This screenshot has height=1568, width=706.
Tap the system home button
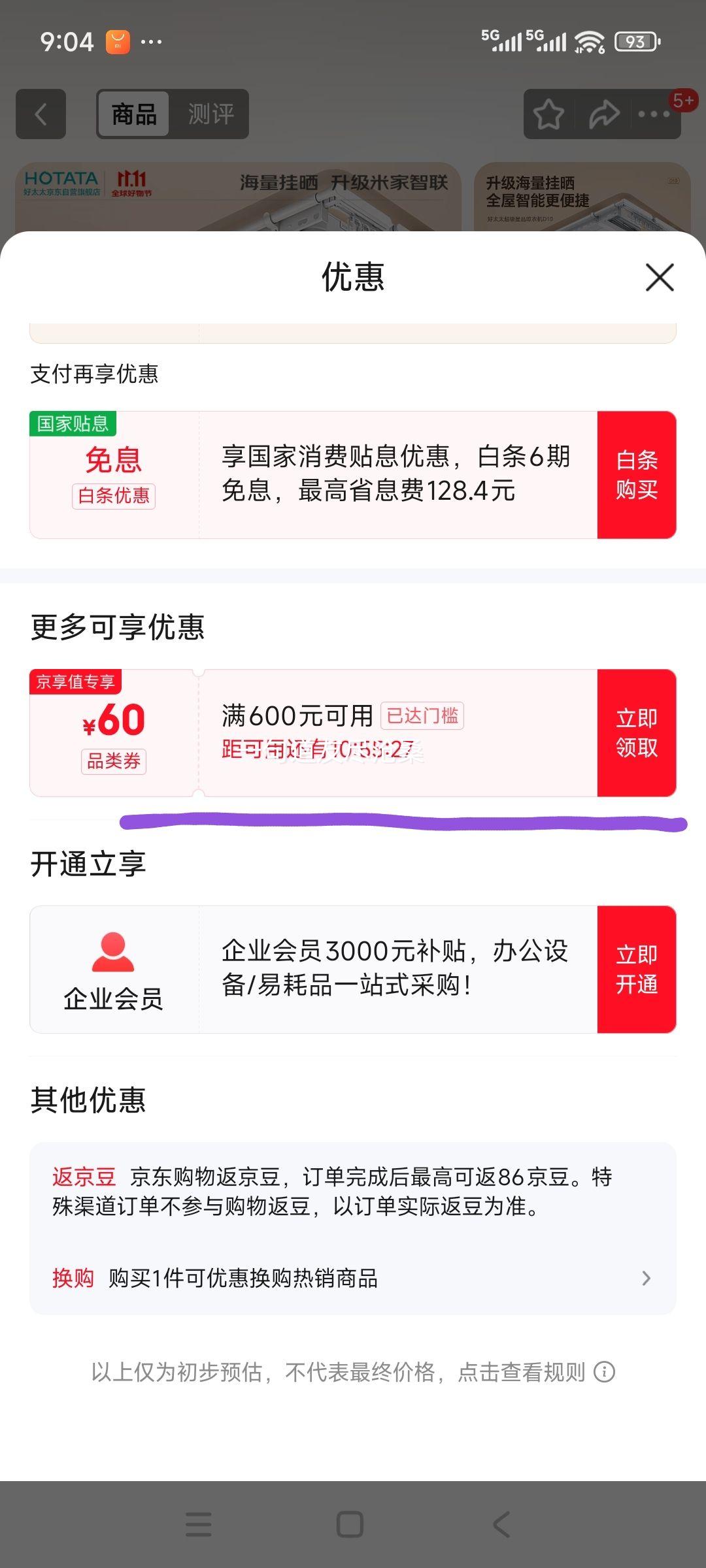click(350, 1525)
